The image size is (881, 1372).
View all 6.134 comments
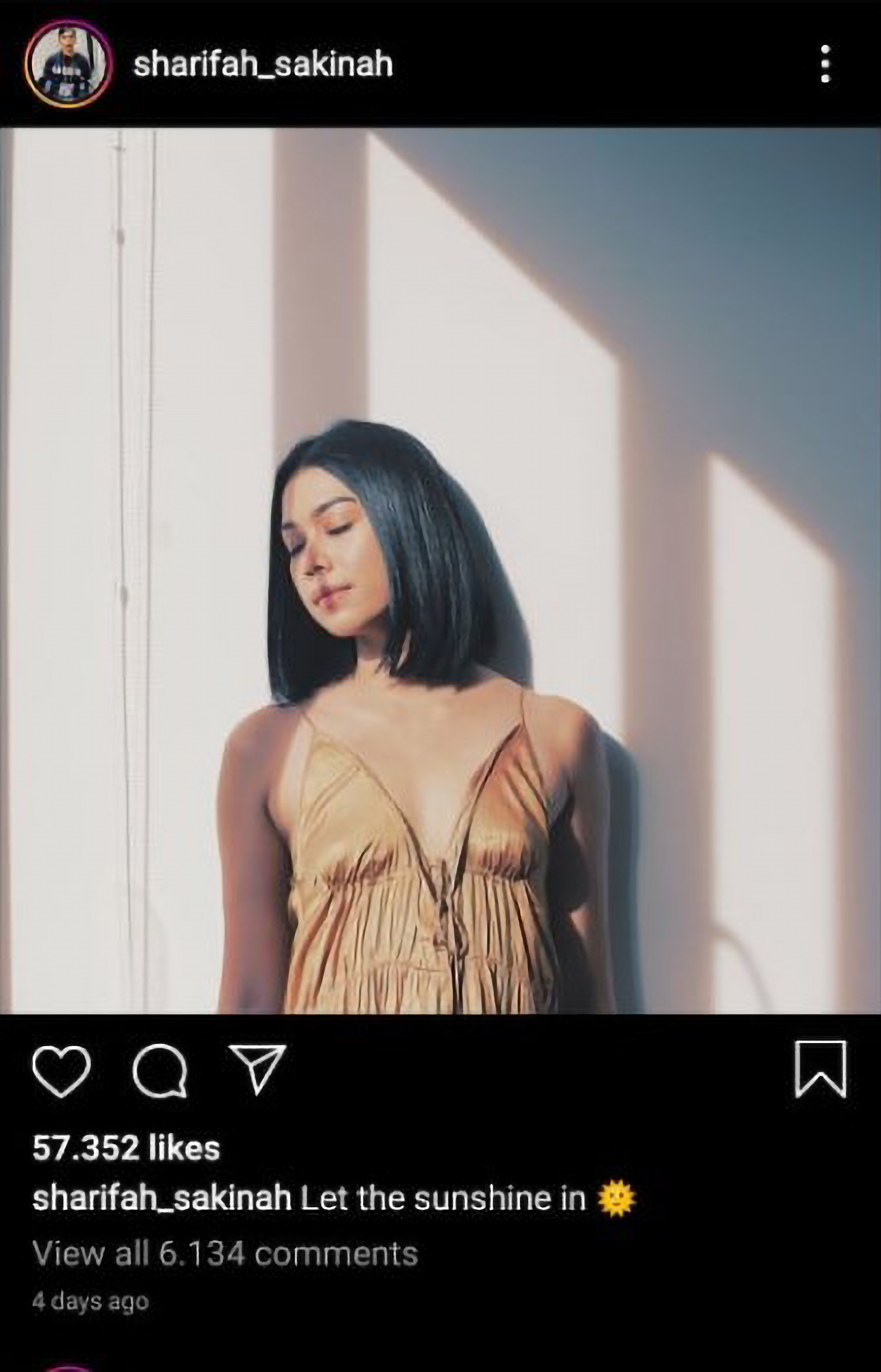225,1253
